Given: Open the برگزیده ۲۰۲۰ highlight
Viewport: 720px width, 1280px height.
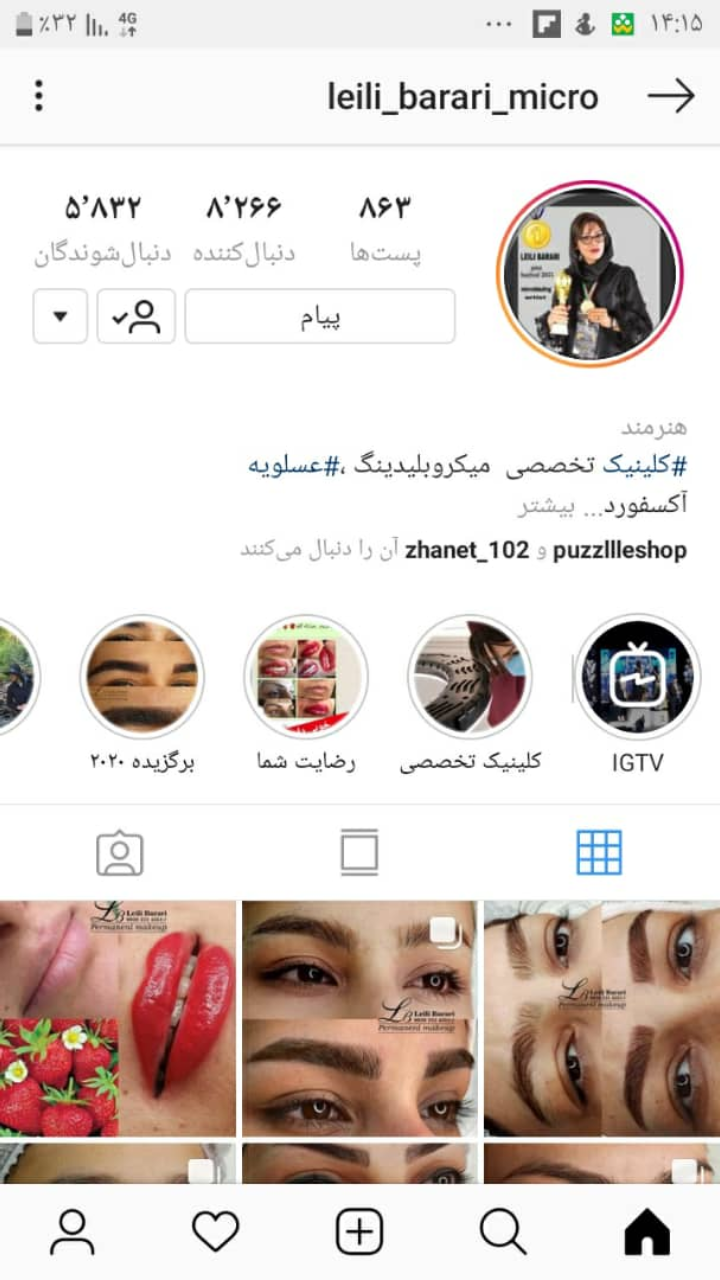Looking at the screenshot, I should point(142,677).
